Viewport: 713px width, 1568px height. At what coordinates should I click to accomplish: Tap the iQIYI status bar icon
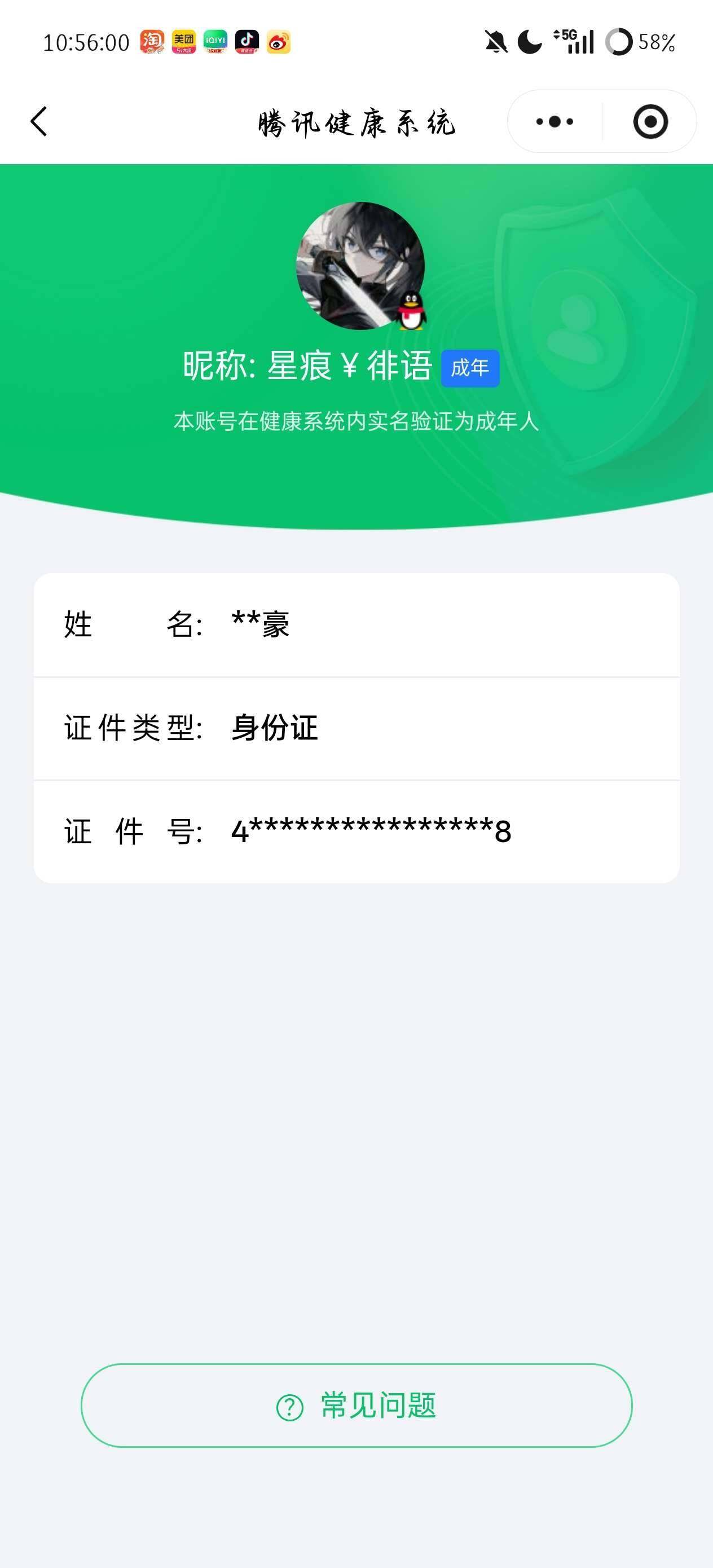(214, 41)
